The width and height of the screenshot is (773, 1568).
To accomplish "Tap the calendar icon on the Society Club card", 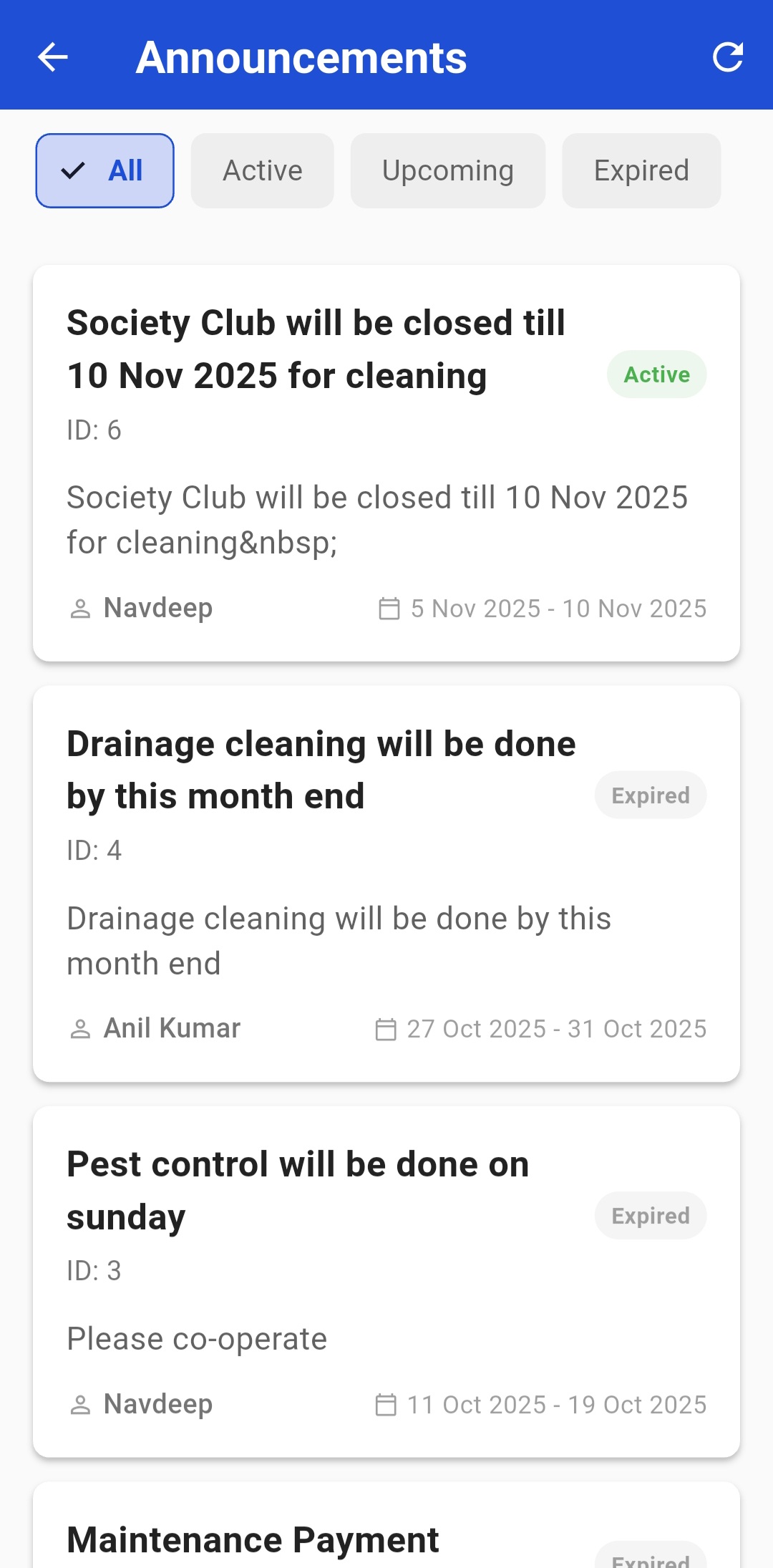I will [x=388, y=609].
